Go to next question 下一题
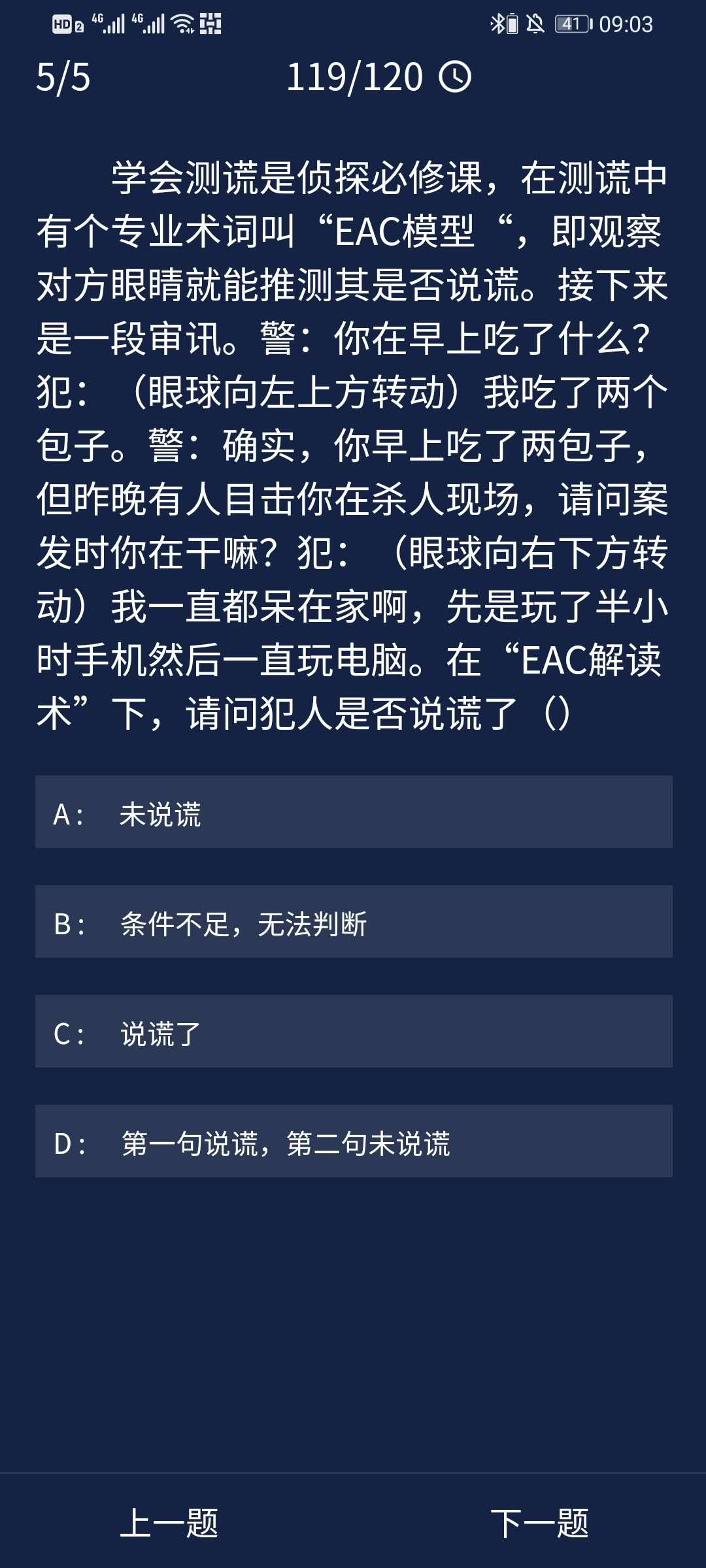Image resolution: width=706 pixels, height=1568 pixels. tap(539, 1523)
